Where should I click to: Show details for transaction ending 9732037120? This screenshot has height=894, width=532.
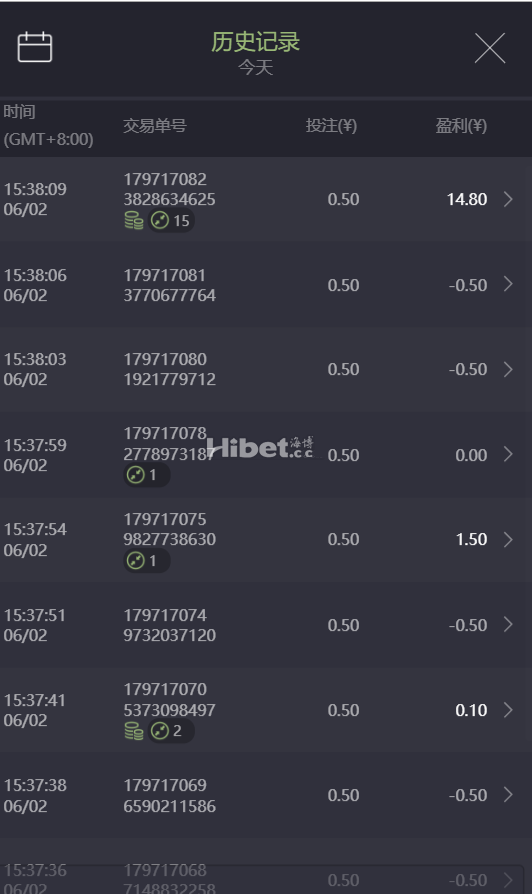[266, 625]
